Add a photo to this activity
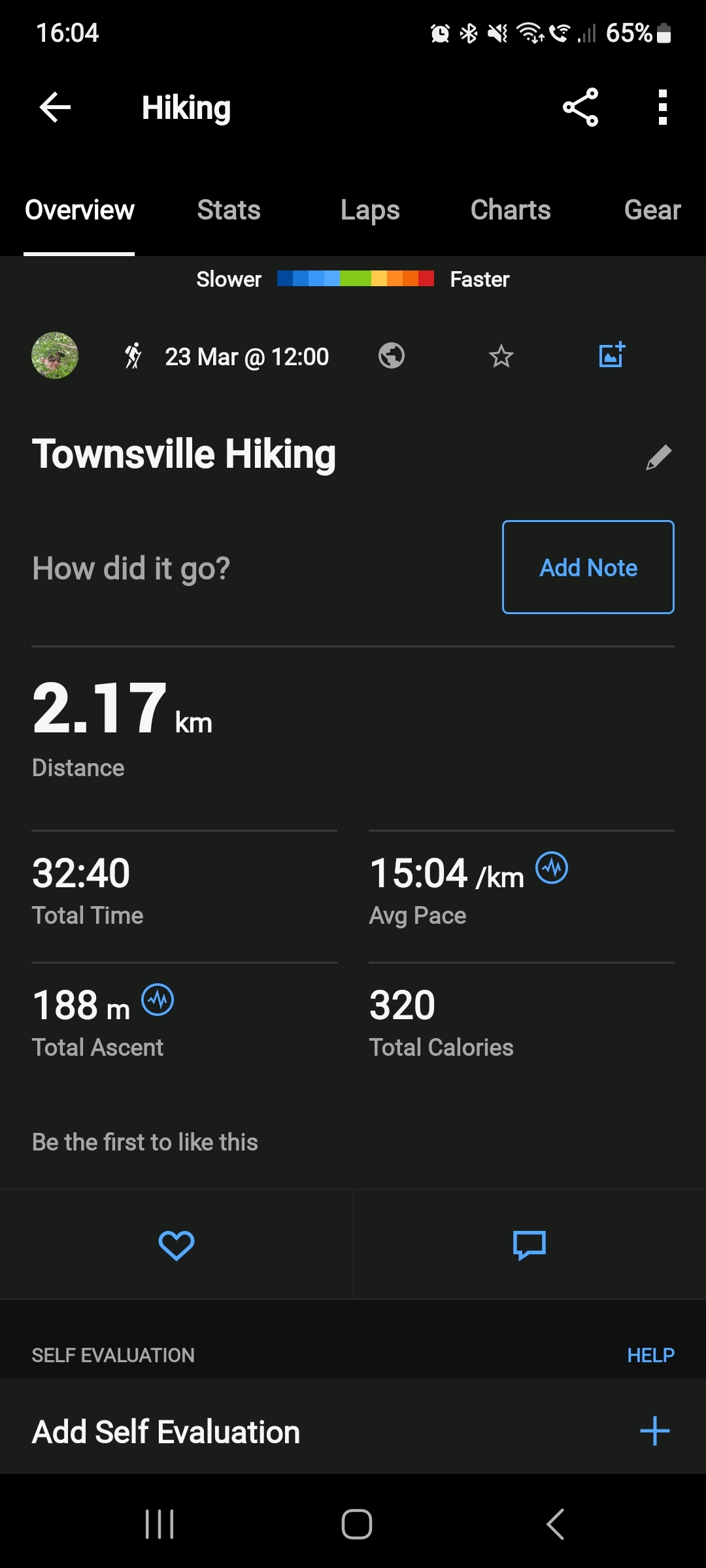The width and height of the screenshot is (706, 1568). click(x=612, y=355)
